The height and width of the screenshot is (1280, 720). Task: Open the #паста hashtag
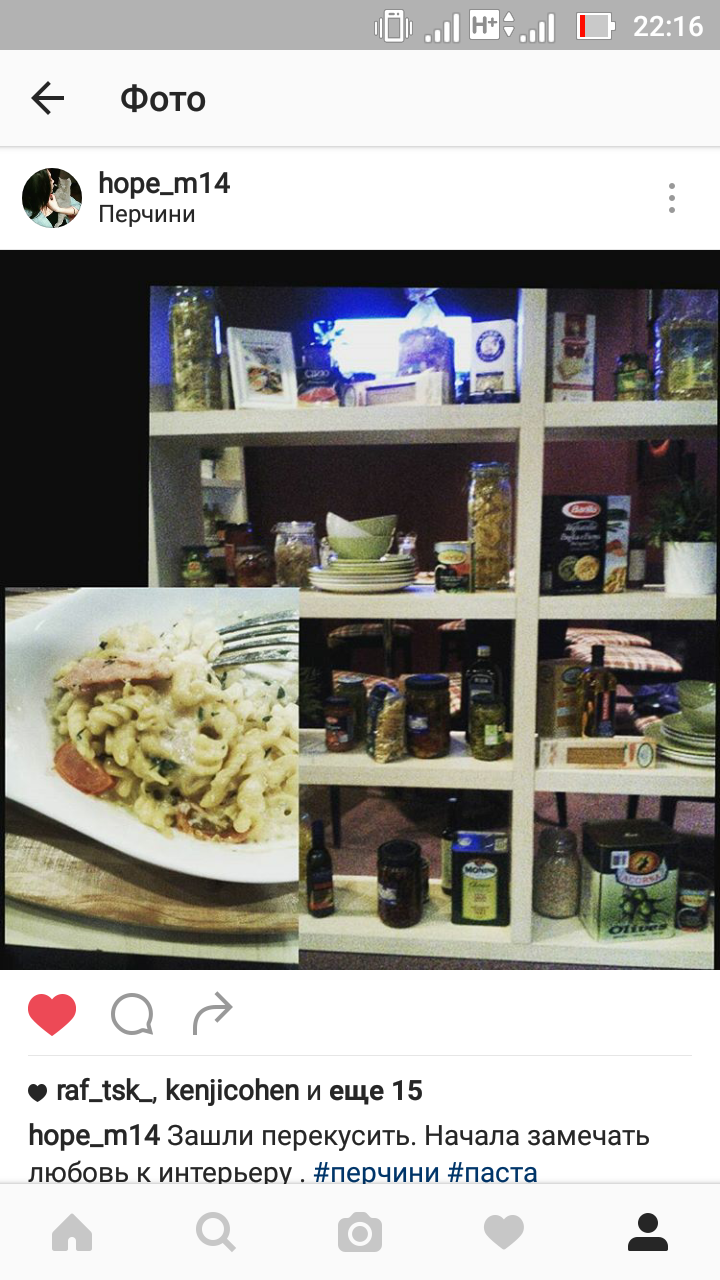[x=493, y=1172]
